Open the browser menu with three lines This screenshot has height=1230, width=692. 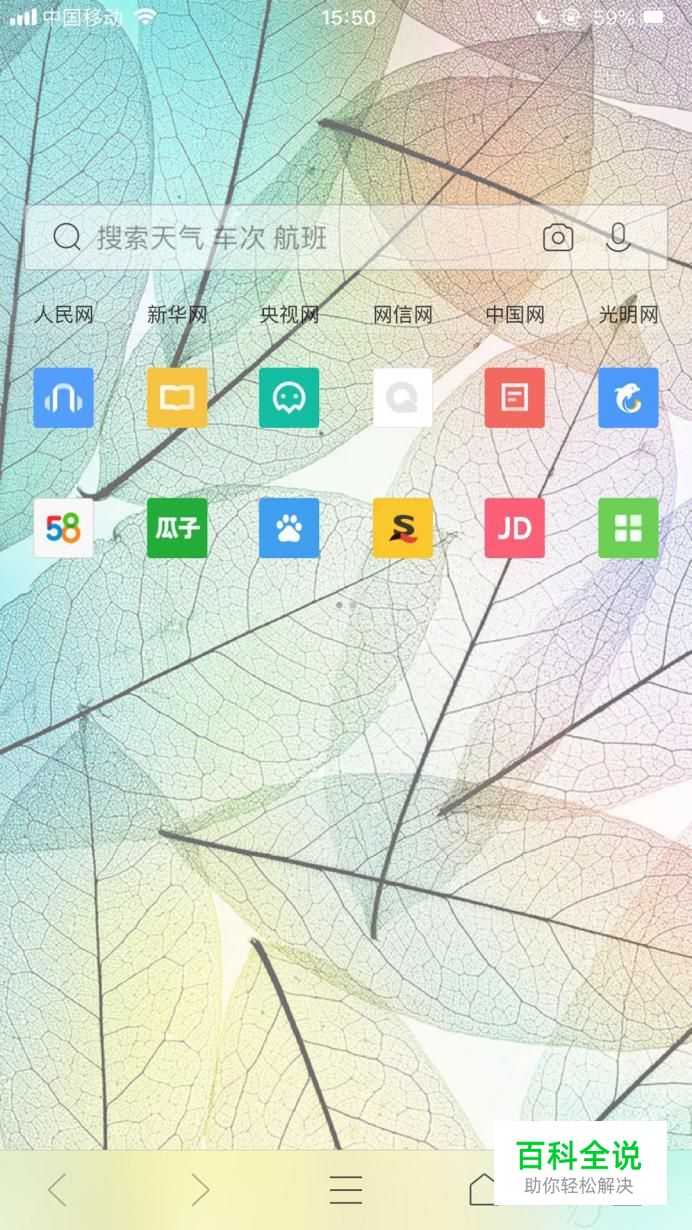346,1189
